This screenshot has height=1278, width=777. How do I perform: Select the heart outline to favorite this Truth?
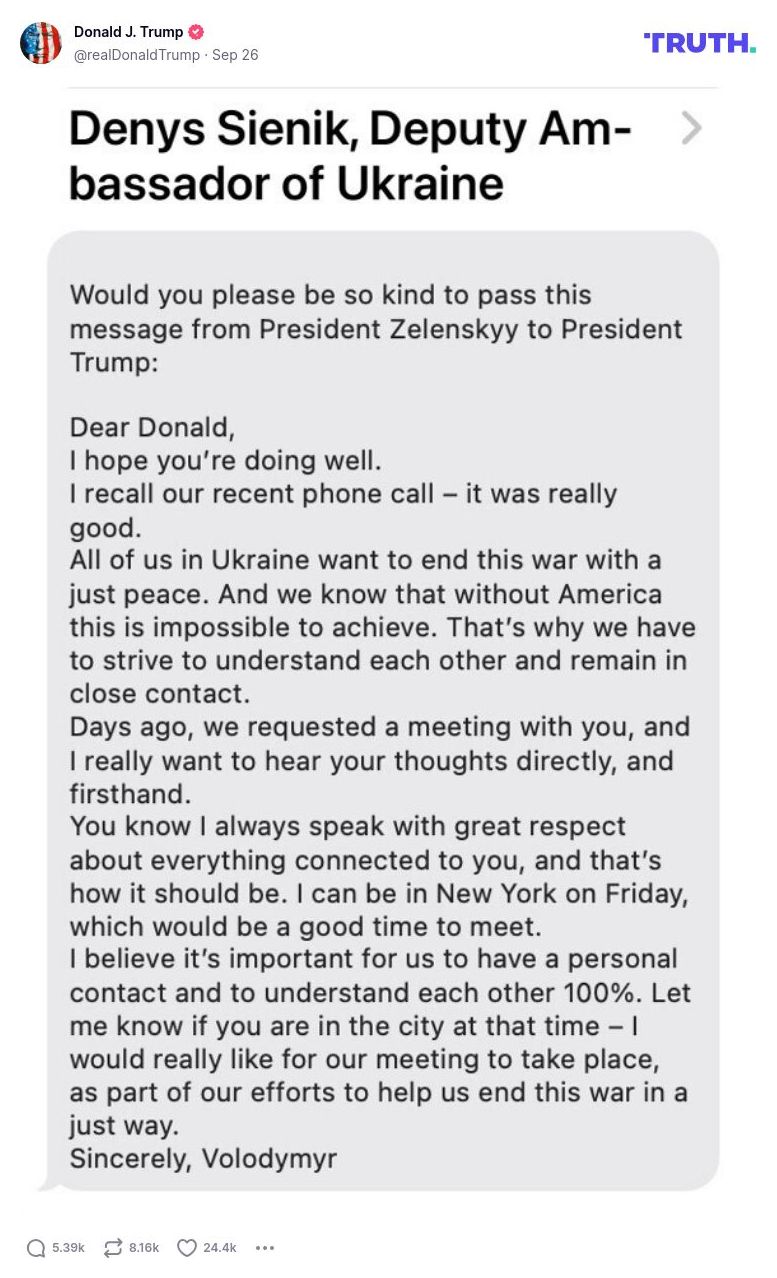(x=186, y=1247)
